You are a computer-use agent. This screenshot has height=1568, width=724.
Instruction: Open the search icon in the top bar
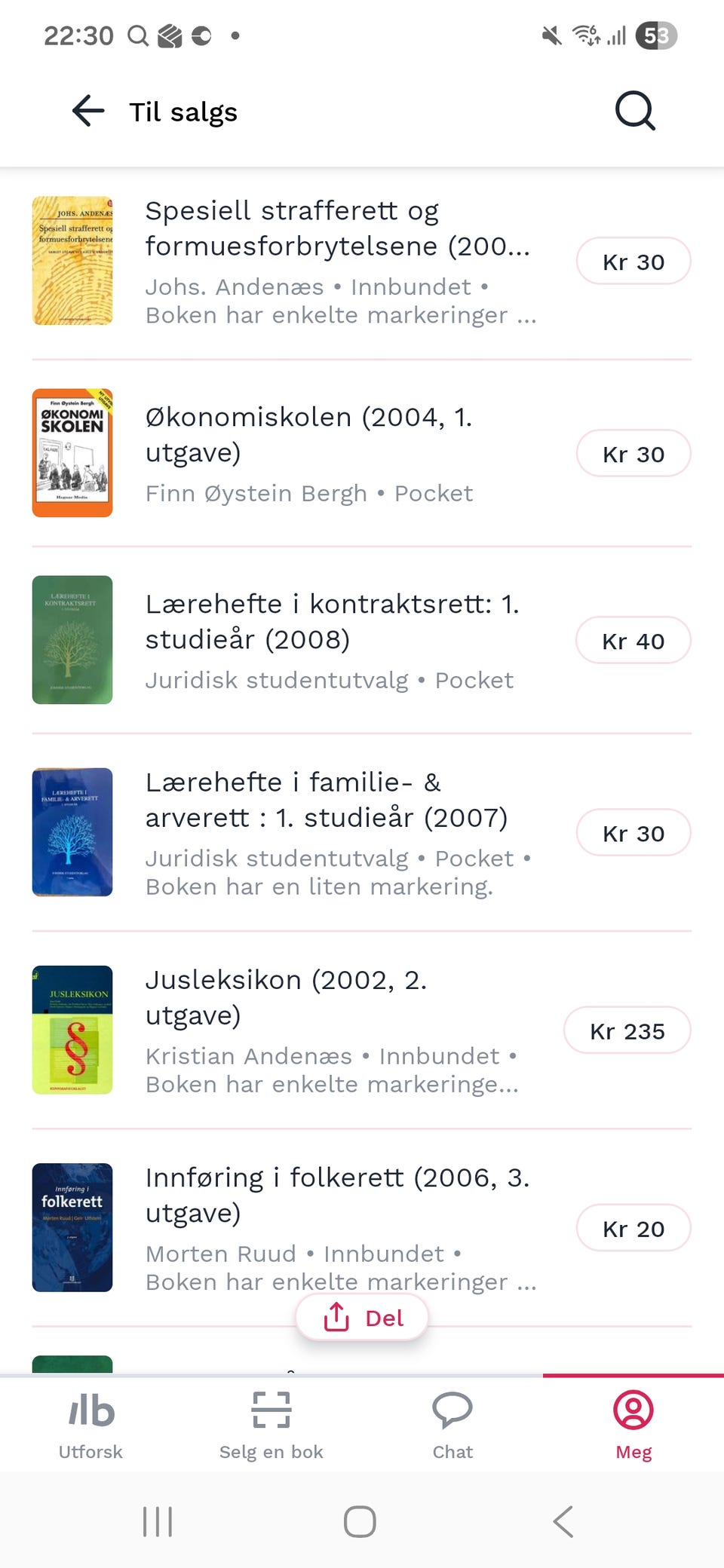point(634,111)
